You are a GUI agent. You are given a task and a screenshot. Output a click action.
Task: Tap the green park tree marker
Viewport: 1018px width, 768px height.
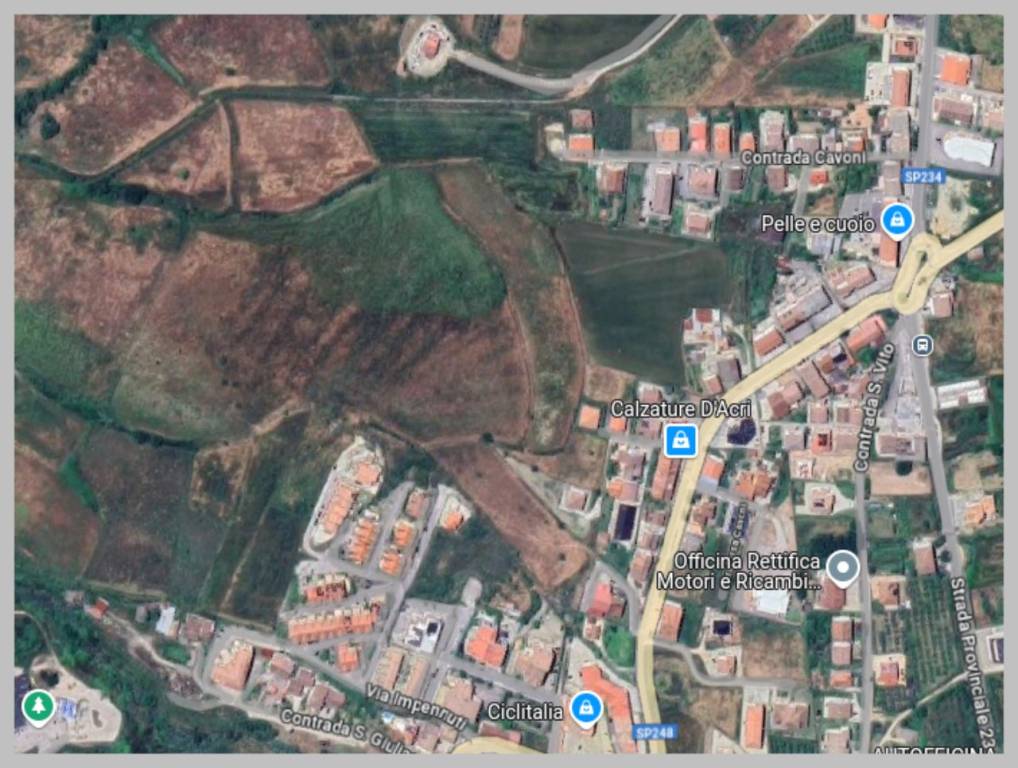(38, 707)
